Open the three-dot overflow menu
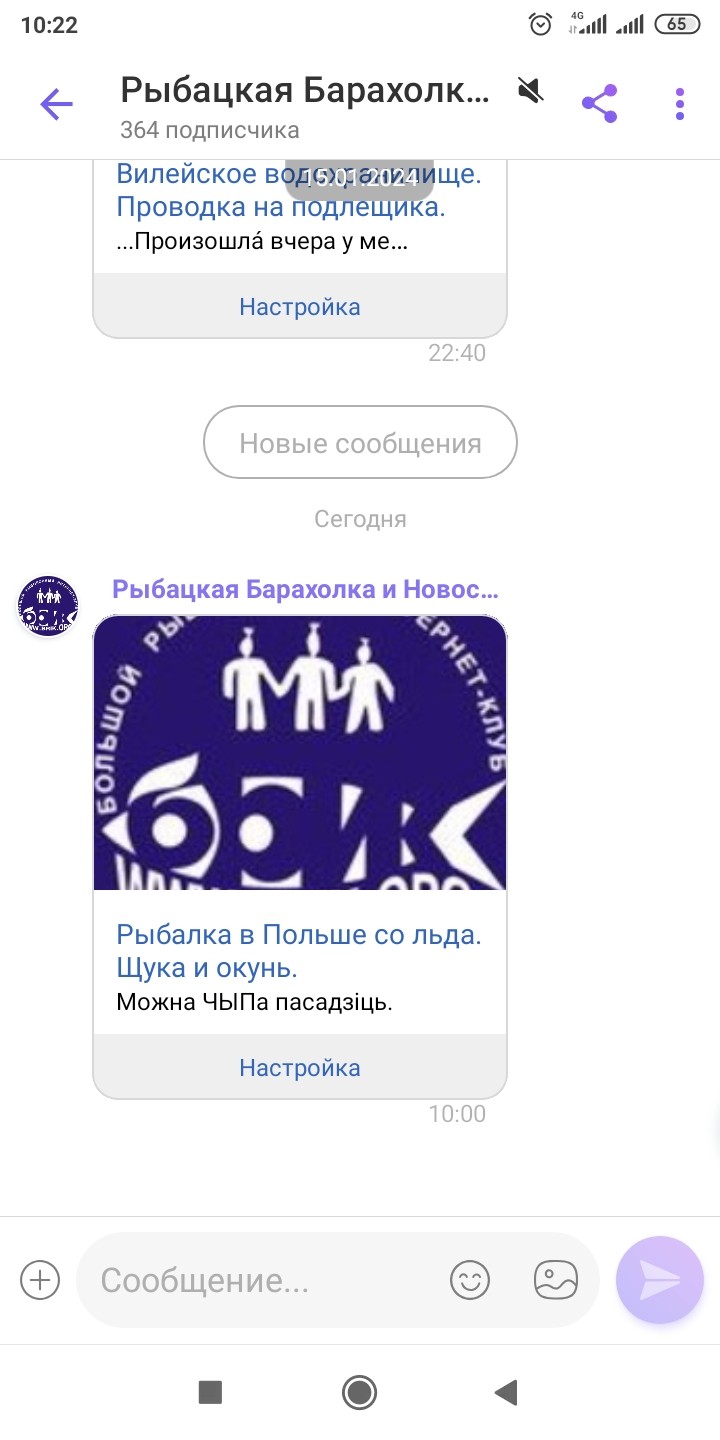Screen dimensions: 720x1440 pos(680,104)
